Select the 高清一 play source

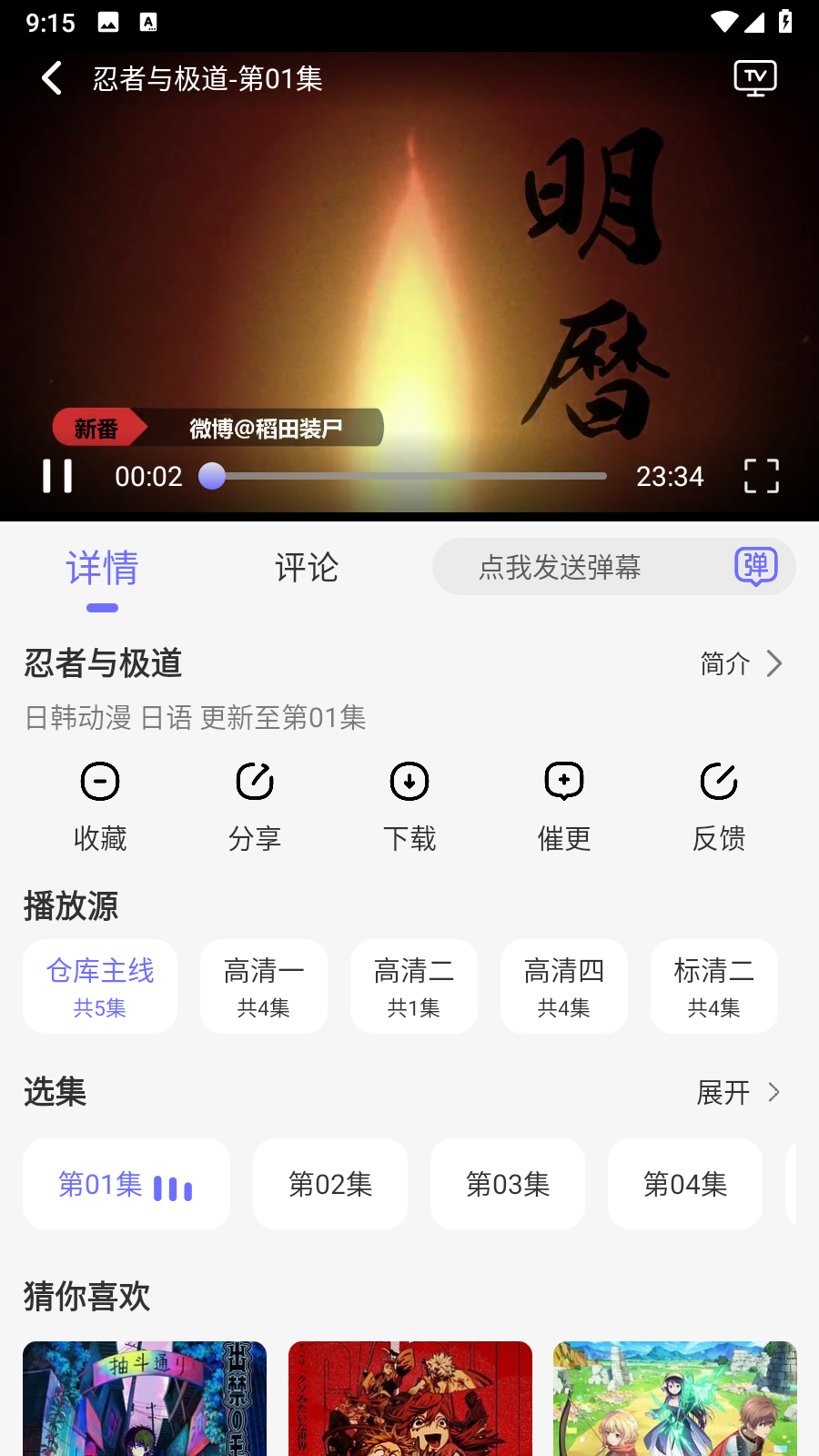pos(263,986)
